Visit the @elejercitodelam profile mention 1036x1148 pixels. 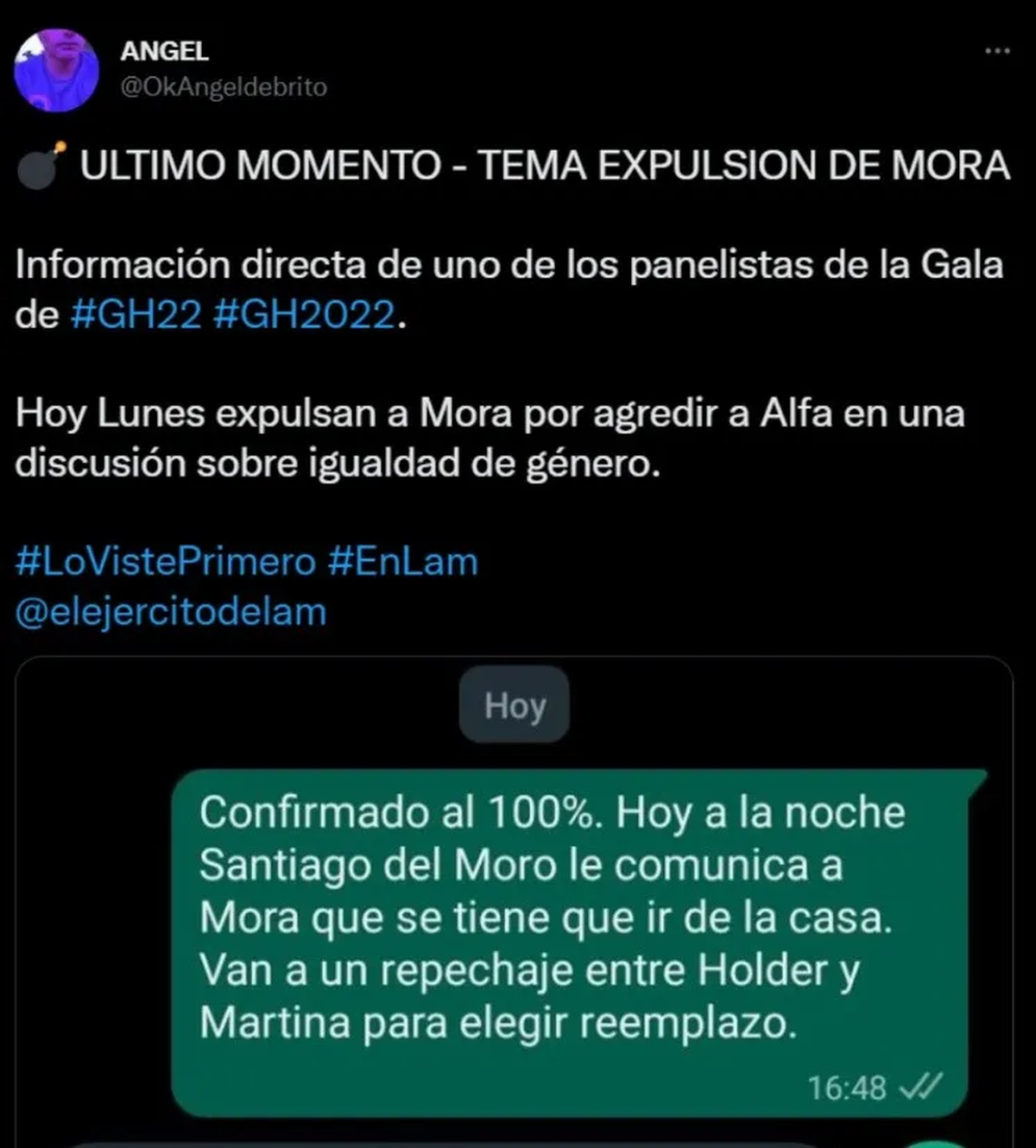(x=167, y=609)
